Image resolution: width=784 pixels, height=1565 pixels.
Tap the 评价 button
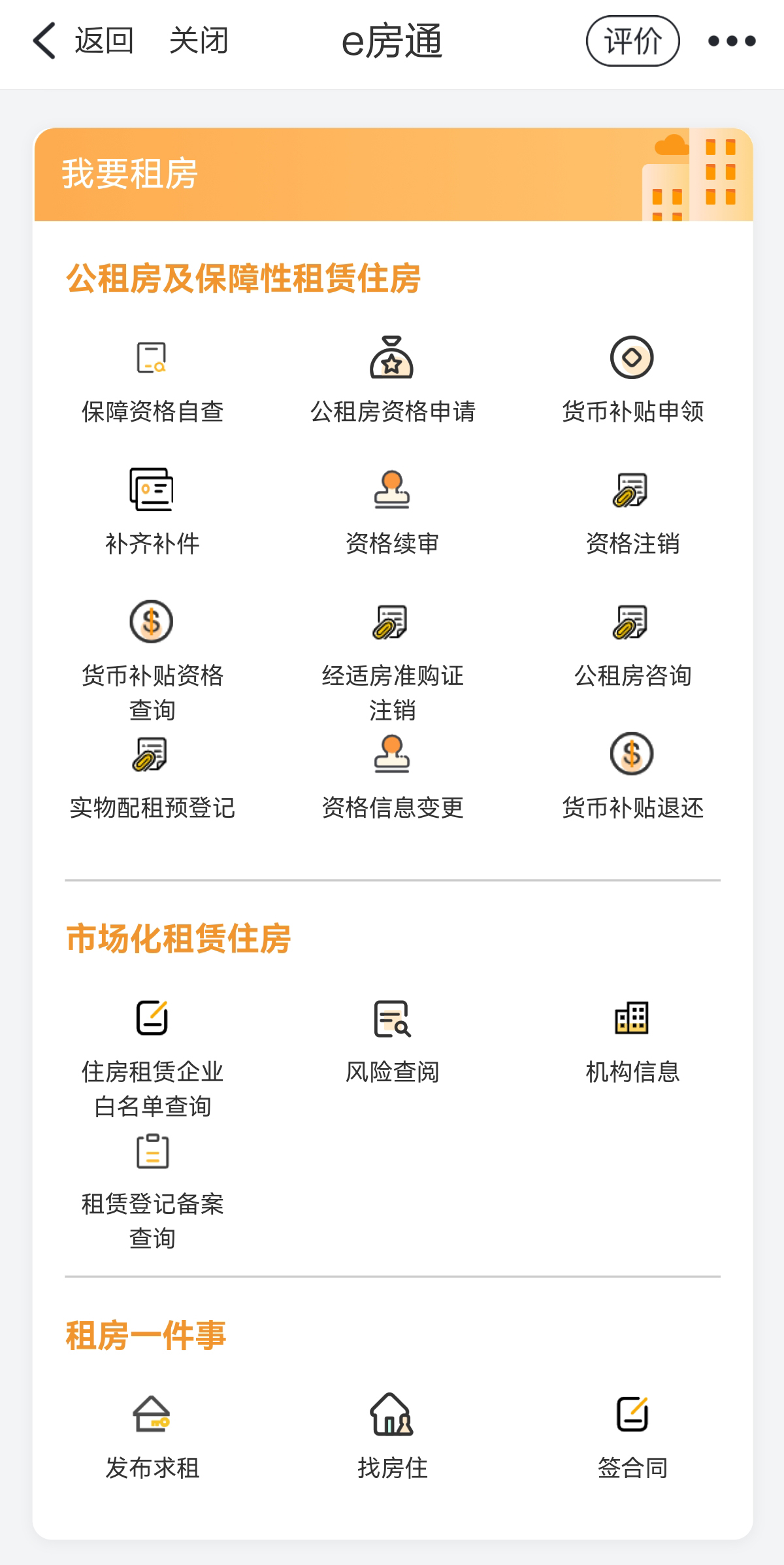point(632,41)
